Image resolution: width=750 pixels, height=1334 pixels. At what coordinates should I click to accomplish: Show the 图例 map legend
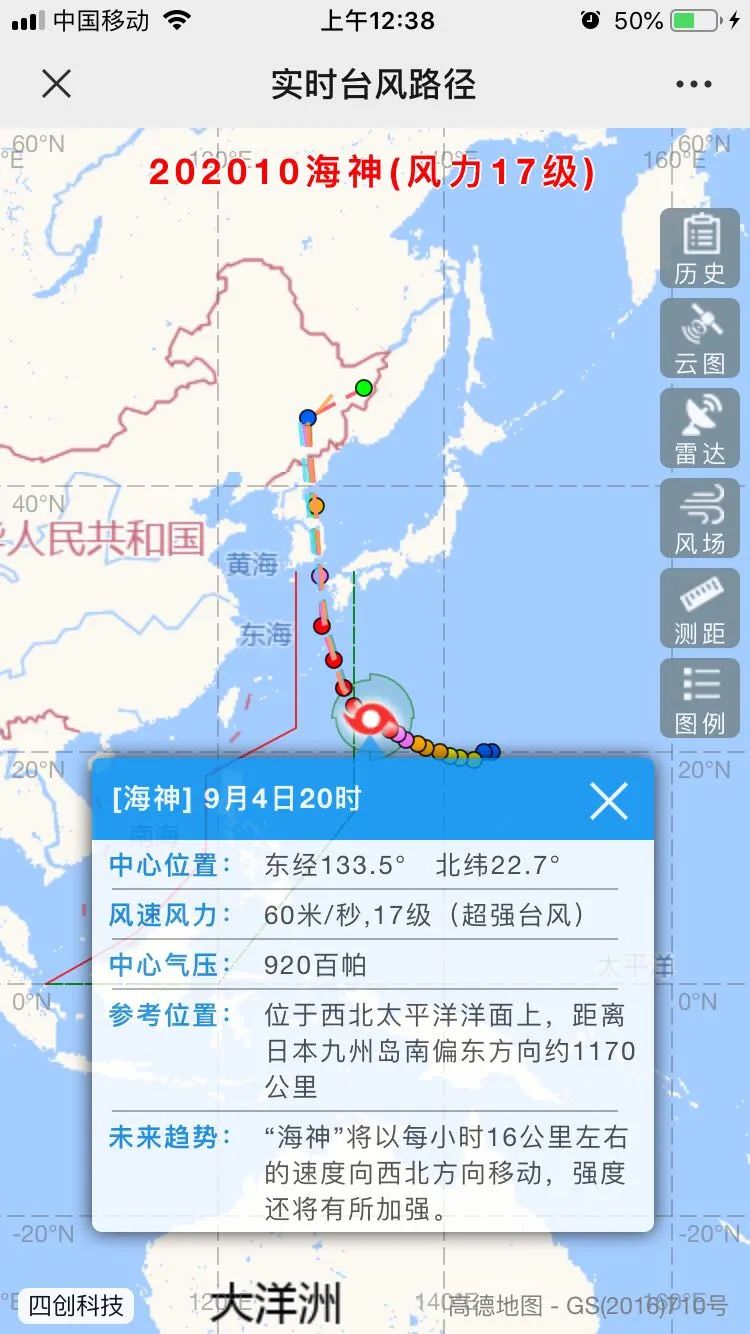coord(699,697)
